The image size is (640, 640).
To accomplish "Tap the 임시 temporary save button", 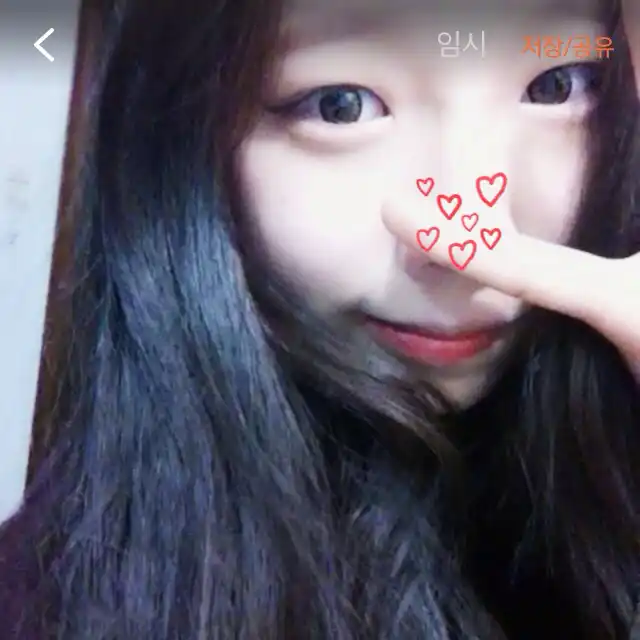I will [x=461, y=45].
